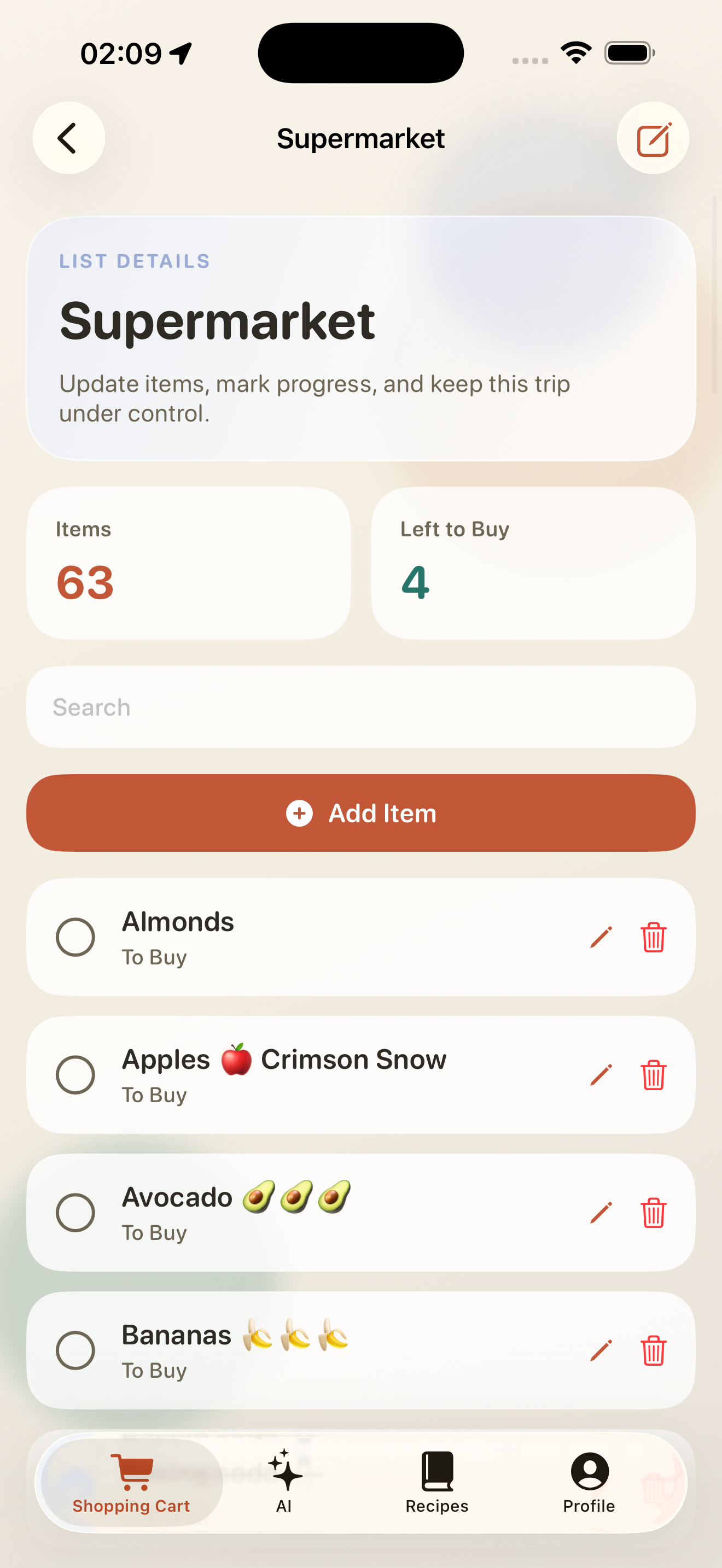
Task: Check off Apples Crimson Snow
Action: coord(75,1075)
